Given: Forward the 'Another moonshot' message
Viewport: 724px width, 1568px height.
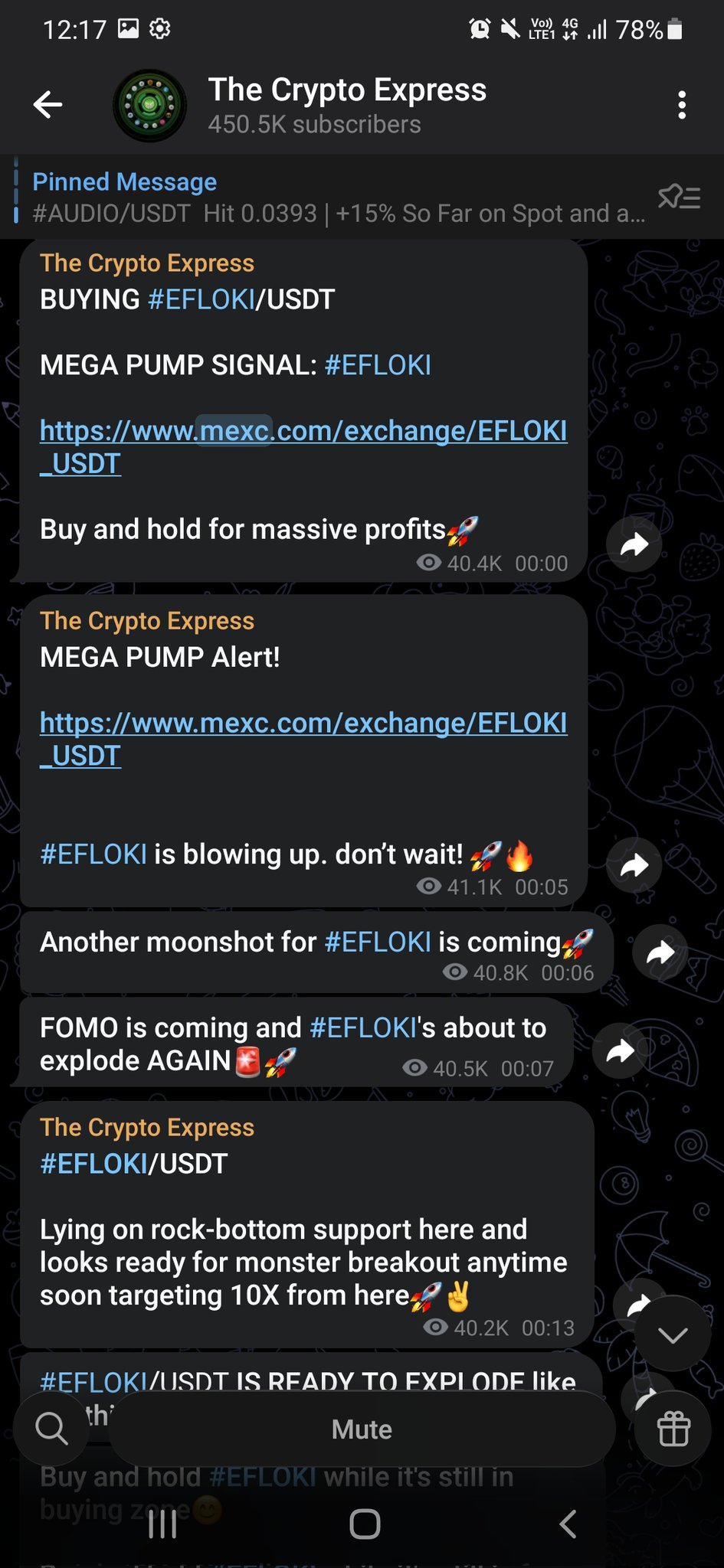Looking at the screenshot, I should (x=660, y=952).
